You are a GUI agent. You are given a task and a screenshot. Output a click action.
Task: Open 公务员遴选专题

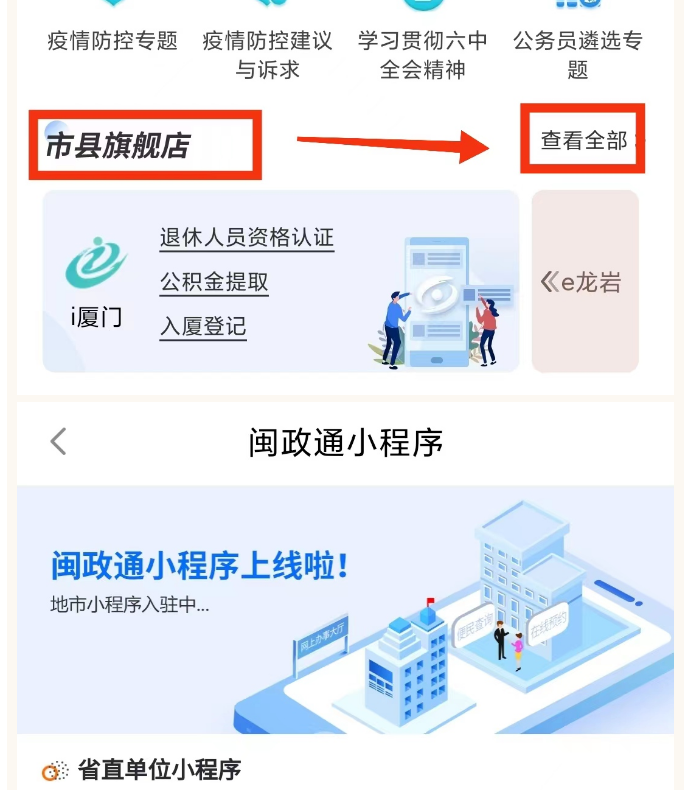pyautogui.click(x=577, y=55)
